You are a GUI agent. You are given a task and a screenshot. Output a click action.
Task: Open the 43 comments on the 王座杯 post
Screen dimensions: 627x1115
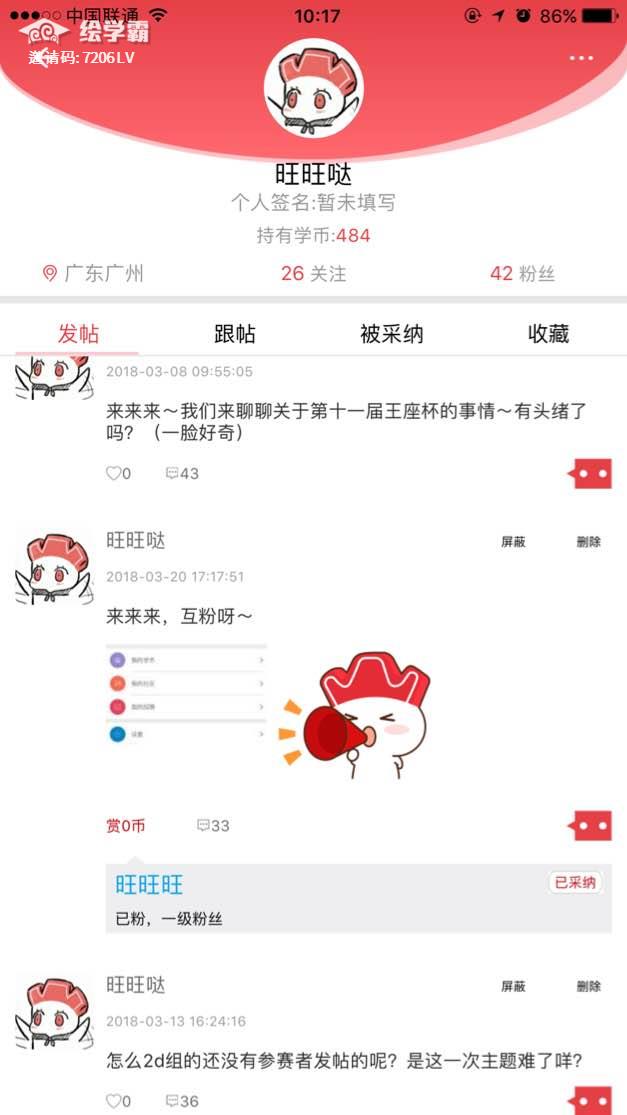[182, 473]
